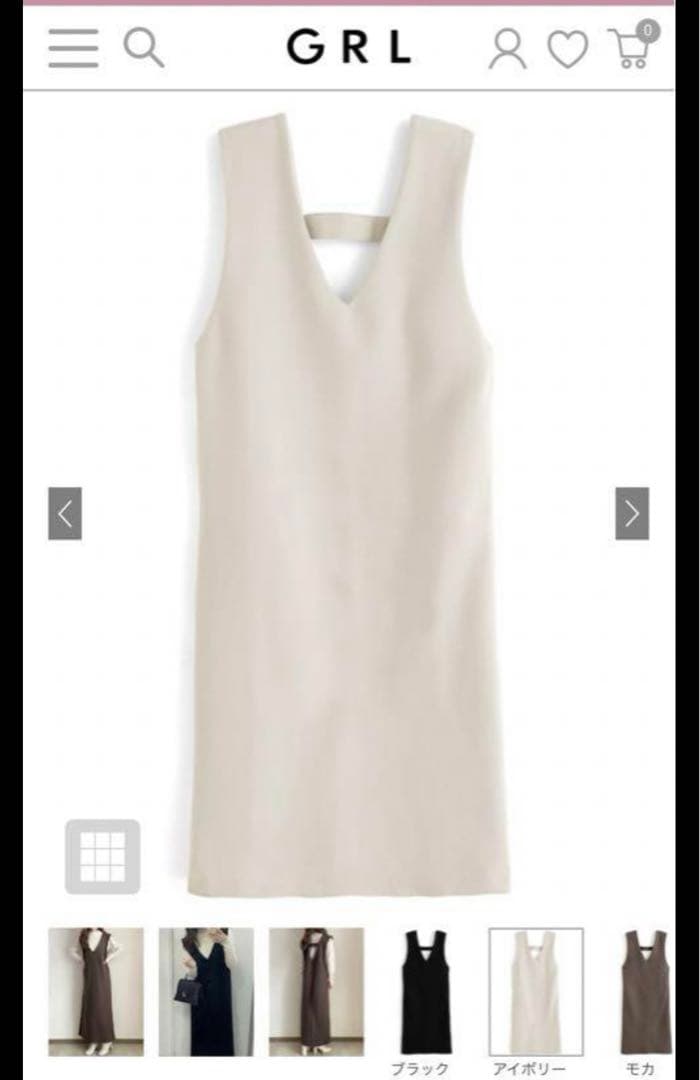Viewport: 700px width, 1080px height.
Task: Open the search magnifier
Action: [143, 47]
